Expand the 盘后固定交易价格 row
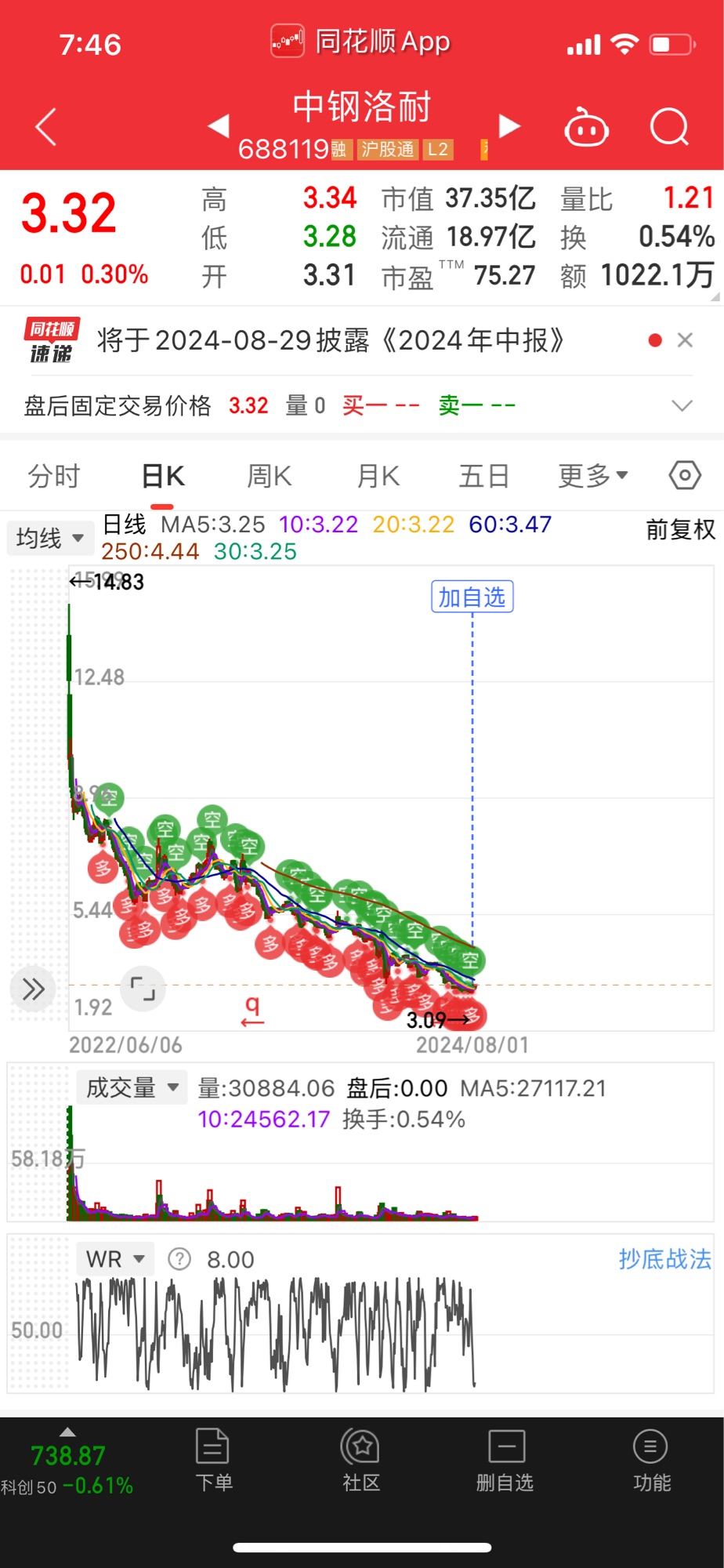Viewport: 724px width, 1568px height. pyautogui.click(x=682, y=405)
